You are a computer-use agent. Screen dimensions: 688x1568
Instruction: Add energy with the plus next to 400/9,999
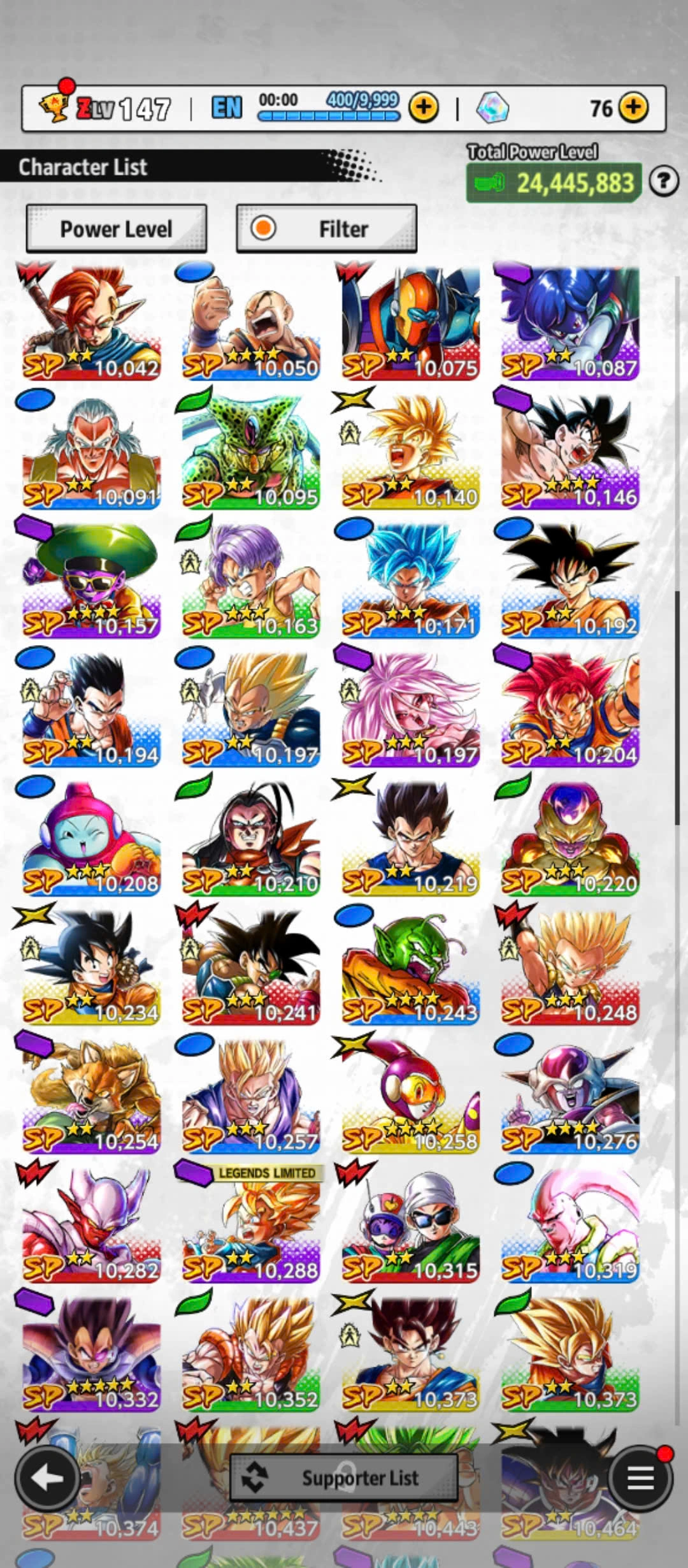[424, 108]
